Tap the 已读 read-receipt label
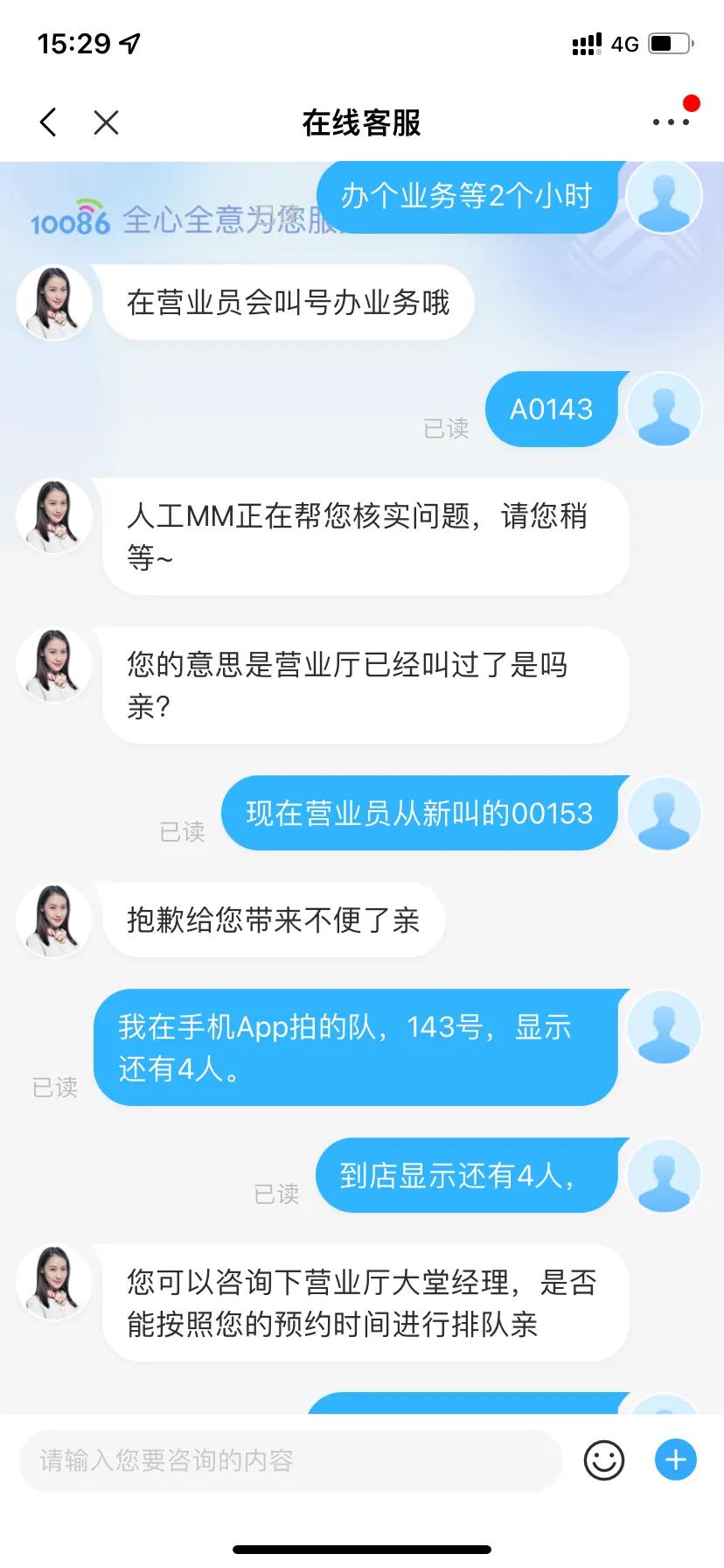The image size is (724, 1568). click(x=448, y=429)
